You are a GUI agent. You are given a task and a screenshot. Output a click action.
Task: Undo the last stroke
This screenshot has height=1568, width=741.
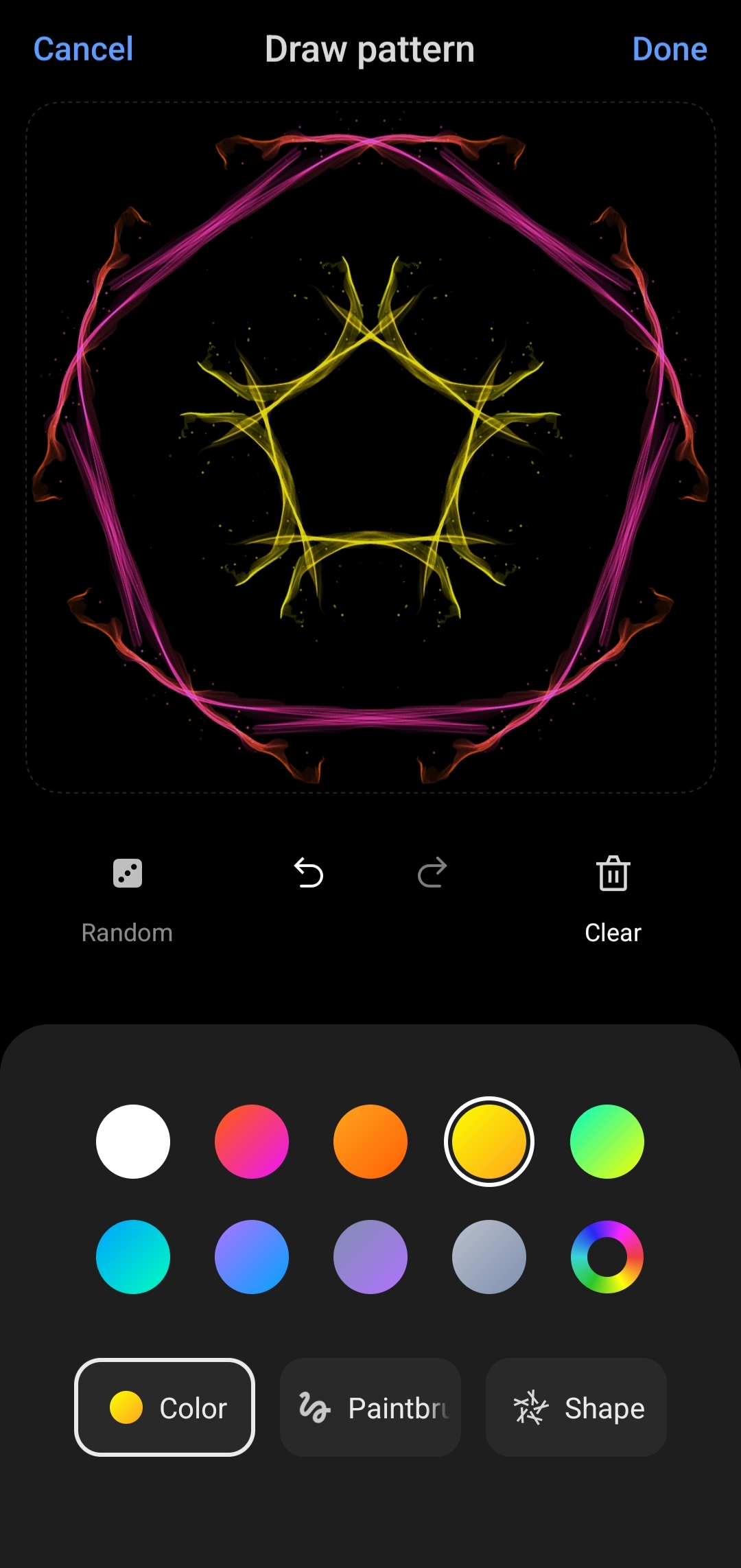pyautogui.click(x=308, y=874)
